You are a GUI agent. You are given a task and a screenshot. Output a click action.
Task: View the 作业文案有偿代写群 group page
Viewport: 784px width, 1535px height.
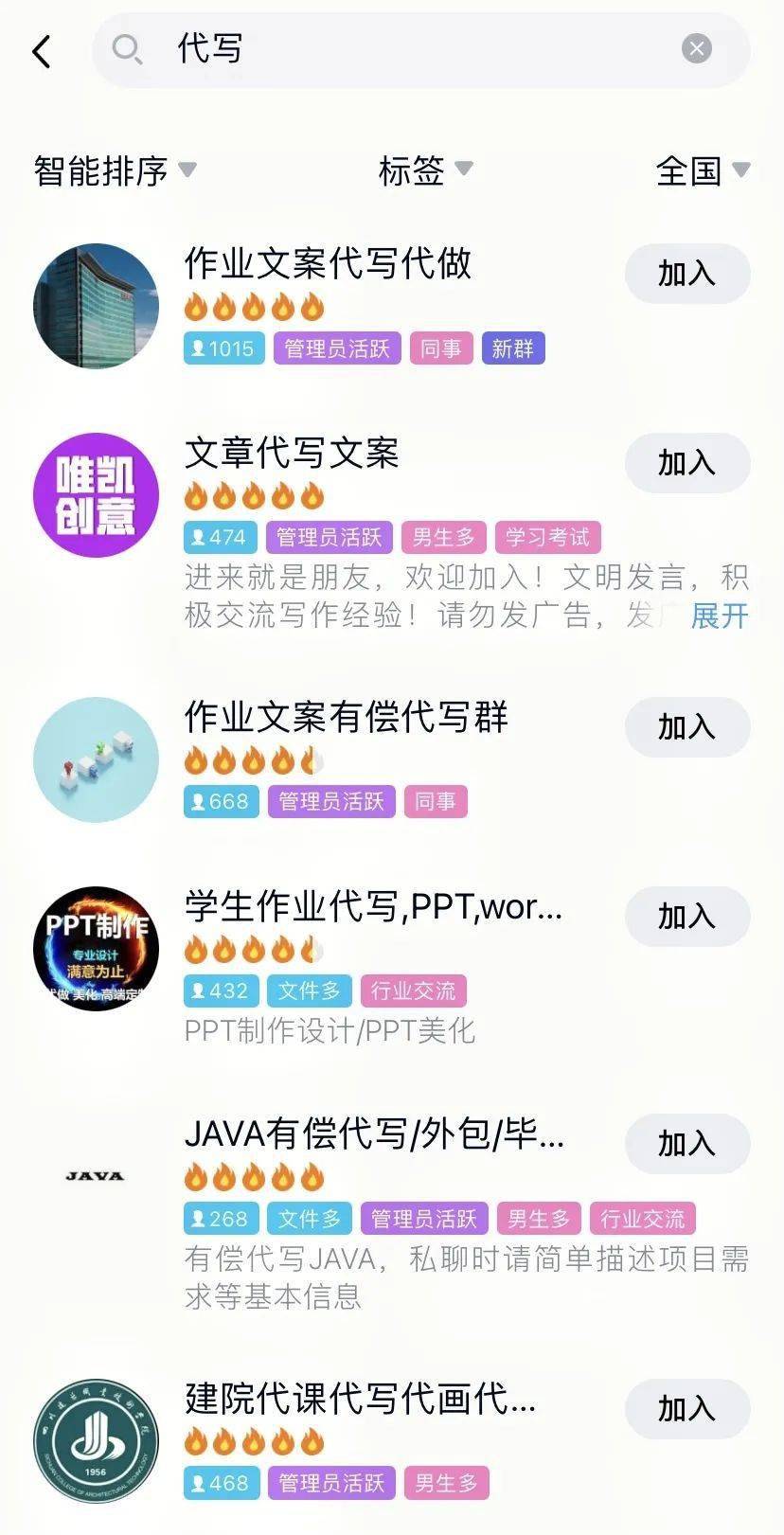[346, 718]
